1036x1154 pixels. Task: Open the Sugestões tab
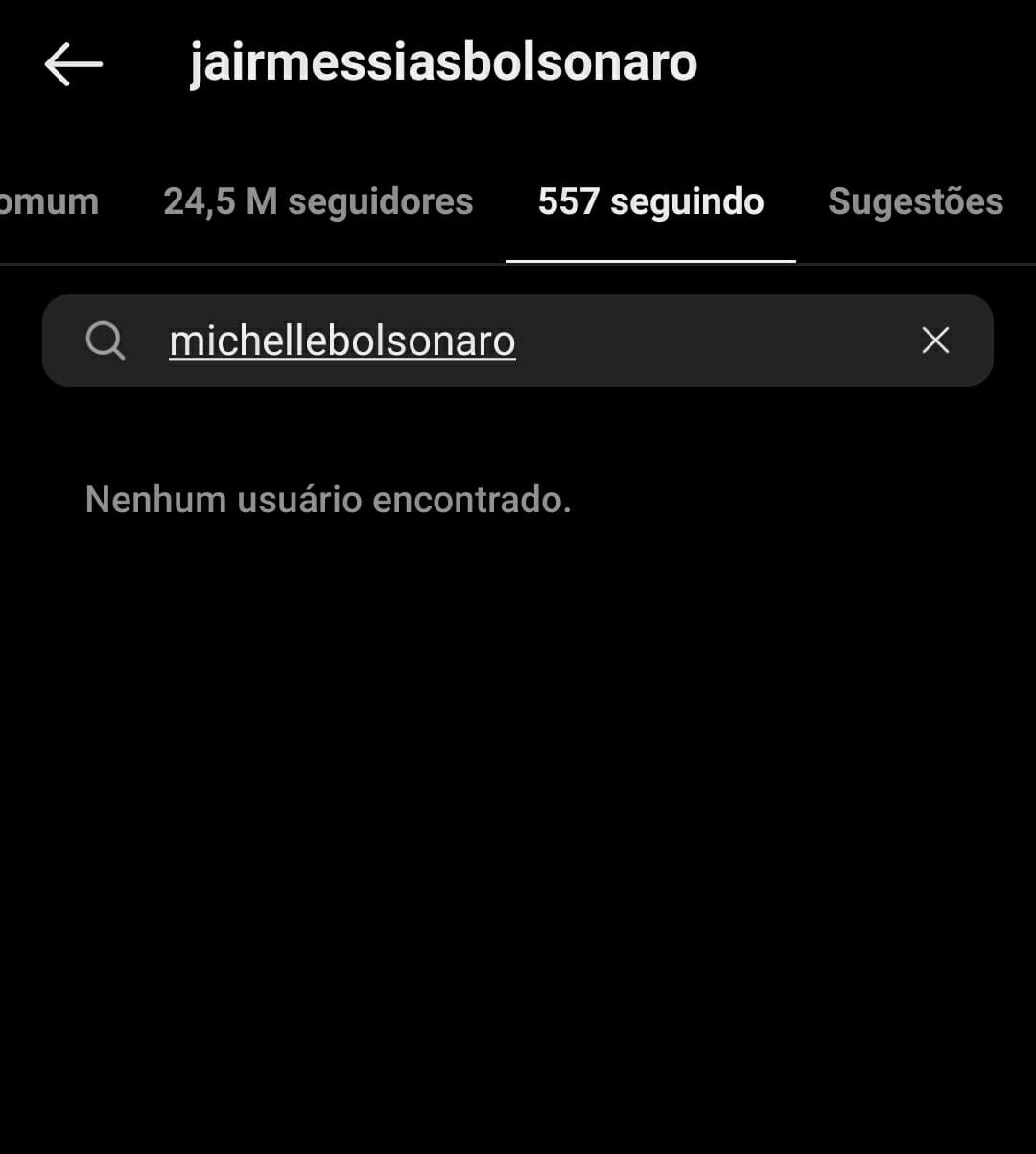[x=915, y=202]
